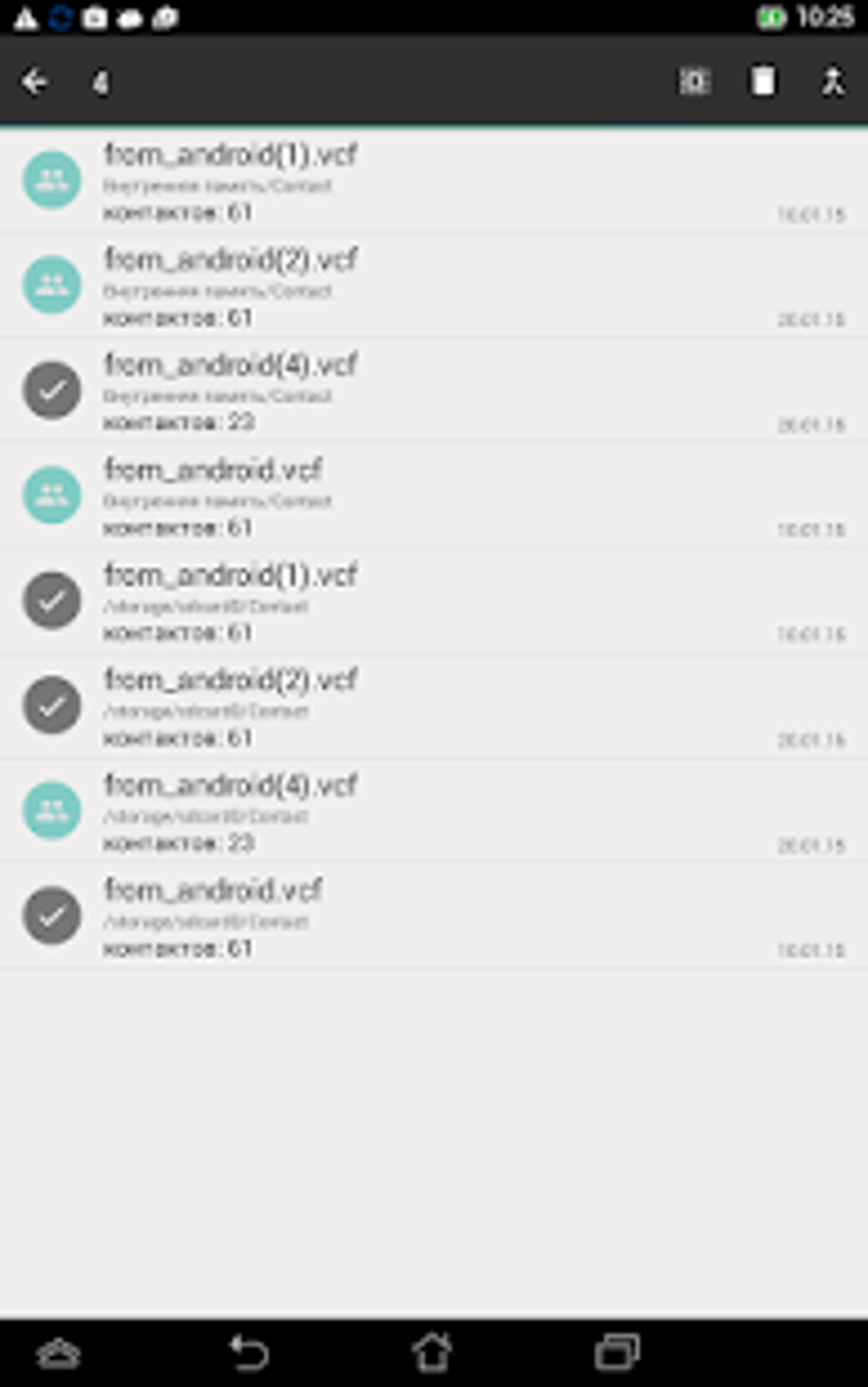Delete the selected vcf files

coord(763,83)
